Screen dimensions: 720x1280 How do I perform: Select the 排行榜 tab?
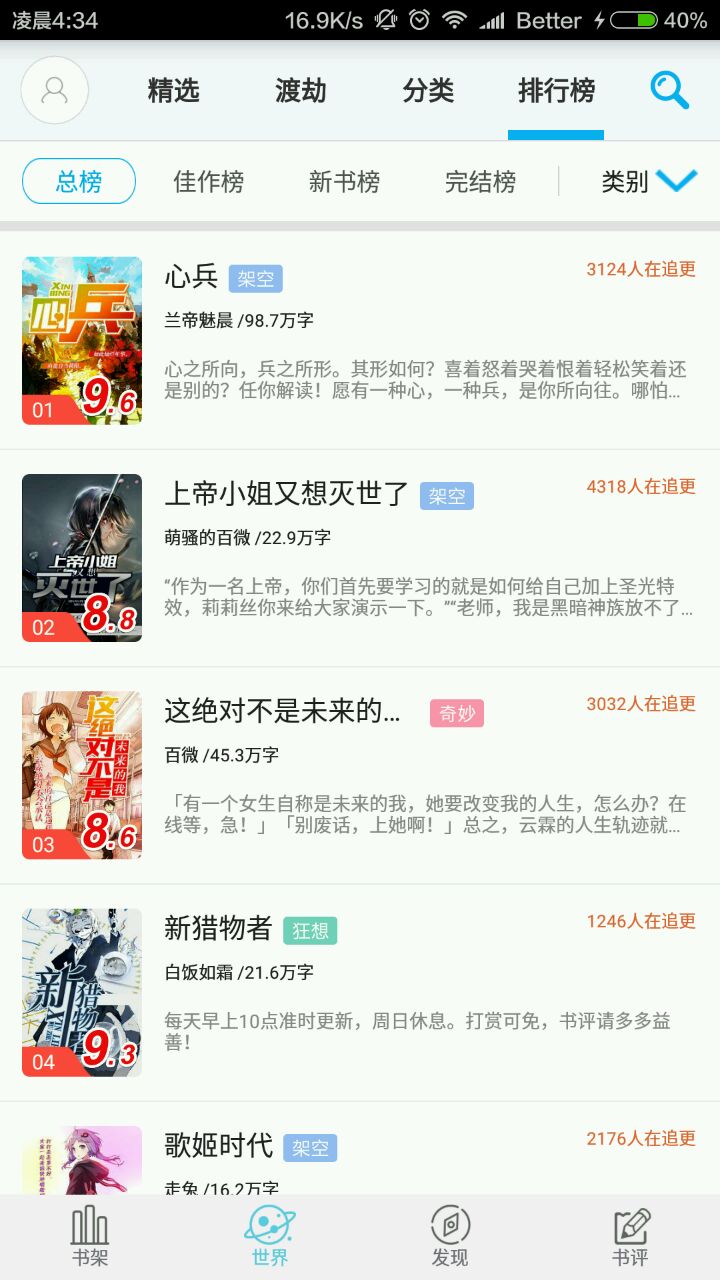click(x=556, y=91)
